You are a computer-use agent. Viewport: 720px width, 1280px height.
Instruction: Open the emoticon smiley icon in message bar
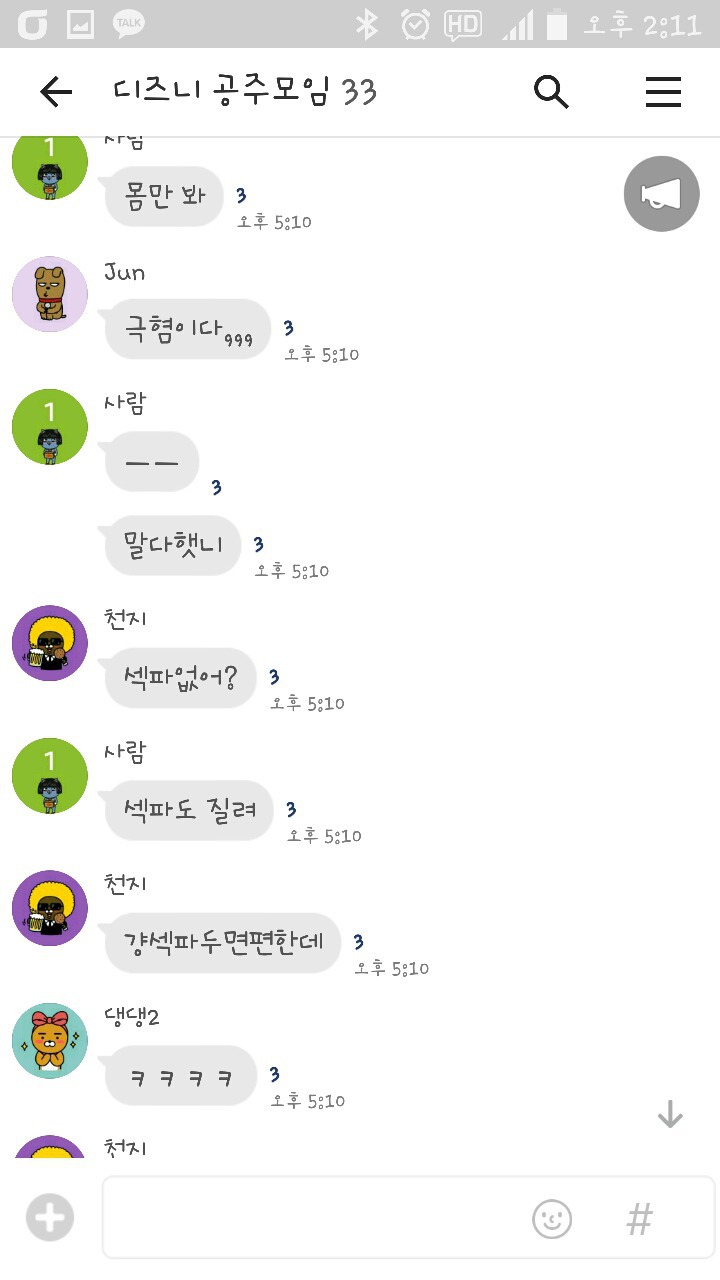click(552, 1219)
